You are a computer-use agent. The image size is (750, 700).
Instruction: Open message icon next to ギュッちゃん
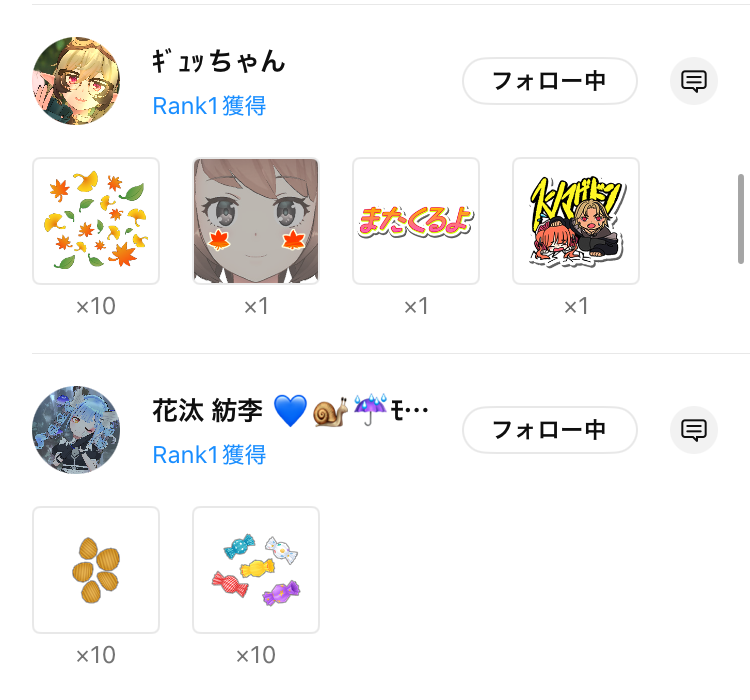pos(694,81)
